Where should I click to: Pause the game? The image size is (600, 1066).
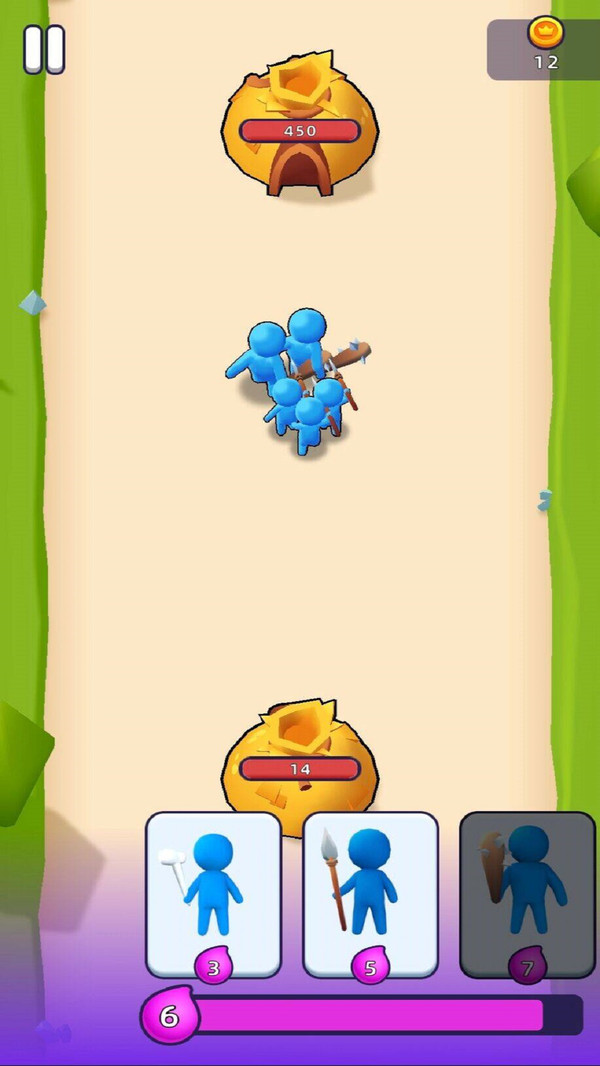coord(43,49)
